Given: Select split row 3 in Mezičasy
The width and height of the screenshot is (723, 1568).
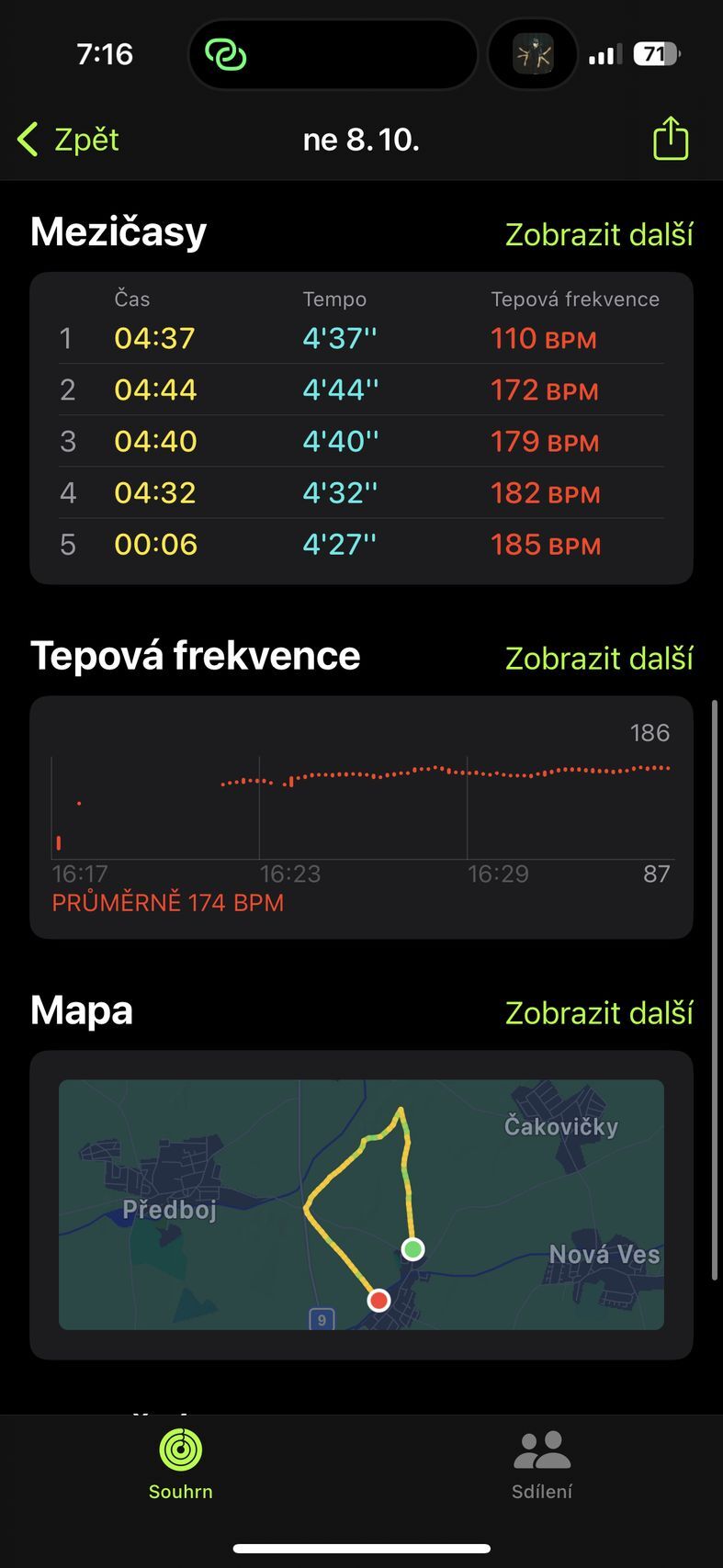Looking at the screenshot, I should click(361, 441).
